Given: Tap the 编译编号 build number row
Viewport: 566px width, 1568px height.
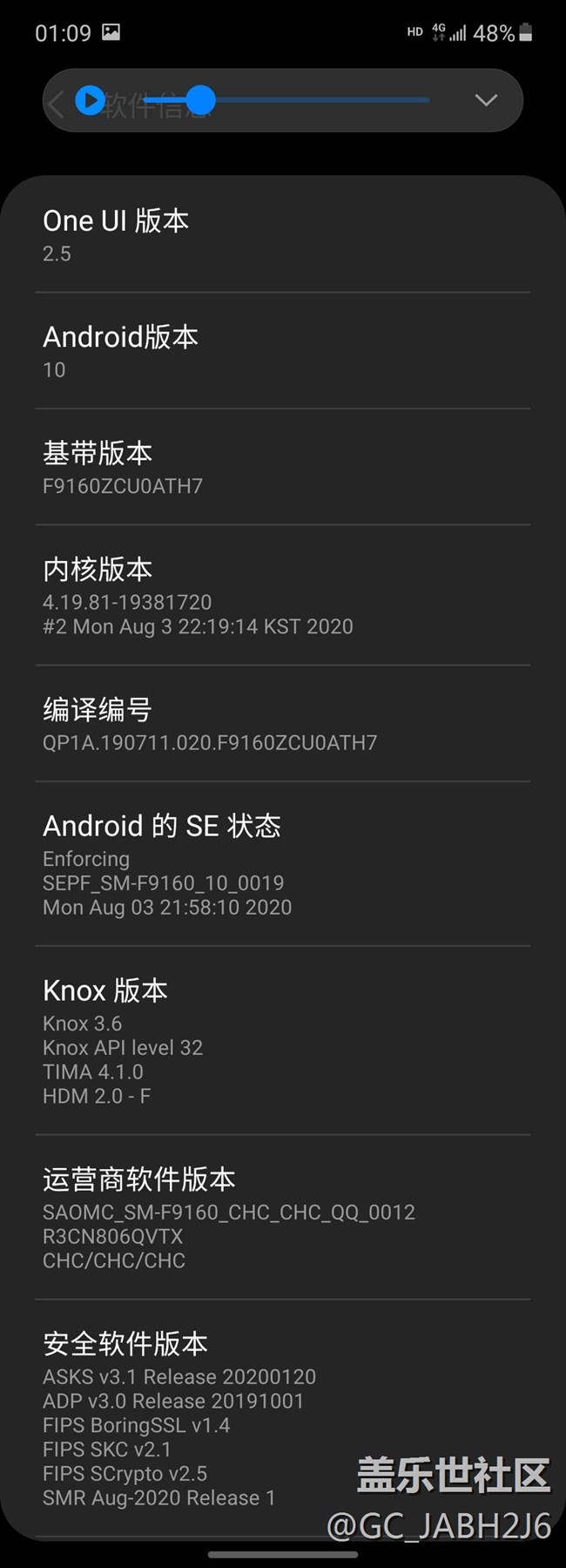Looking at the screenshot, I should (x=282, y=724).
